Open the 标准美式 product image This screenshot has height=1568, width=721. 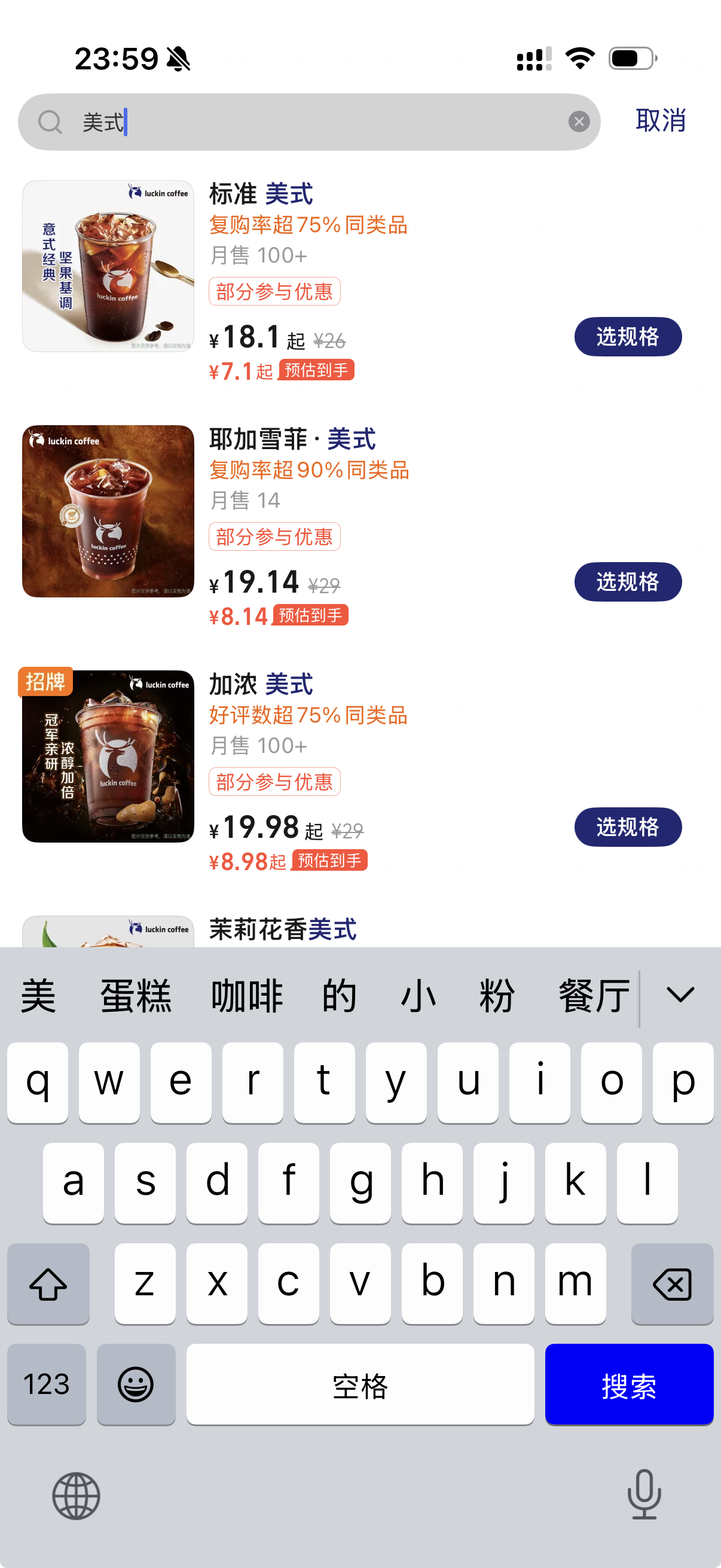tap(108, 266)
